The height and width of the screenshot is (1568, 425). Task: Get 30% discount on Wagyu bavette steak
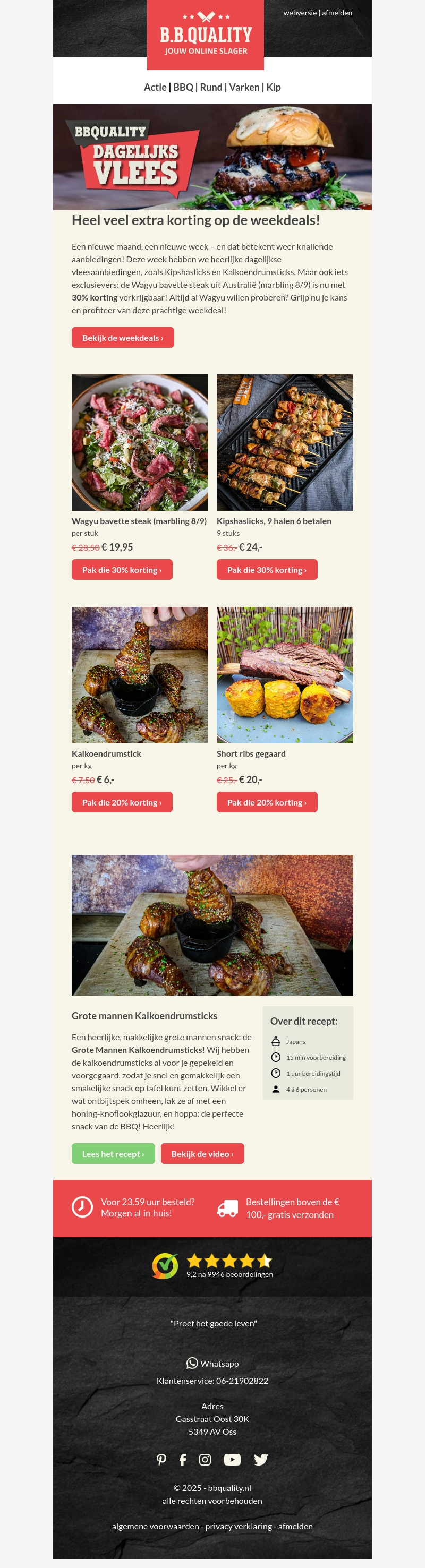tap(122, 570)
